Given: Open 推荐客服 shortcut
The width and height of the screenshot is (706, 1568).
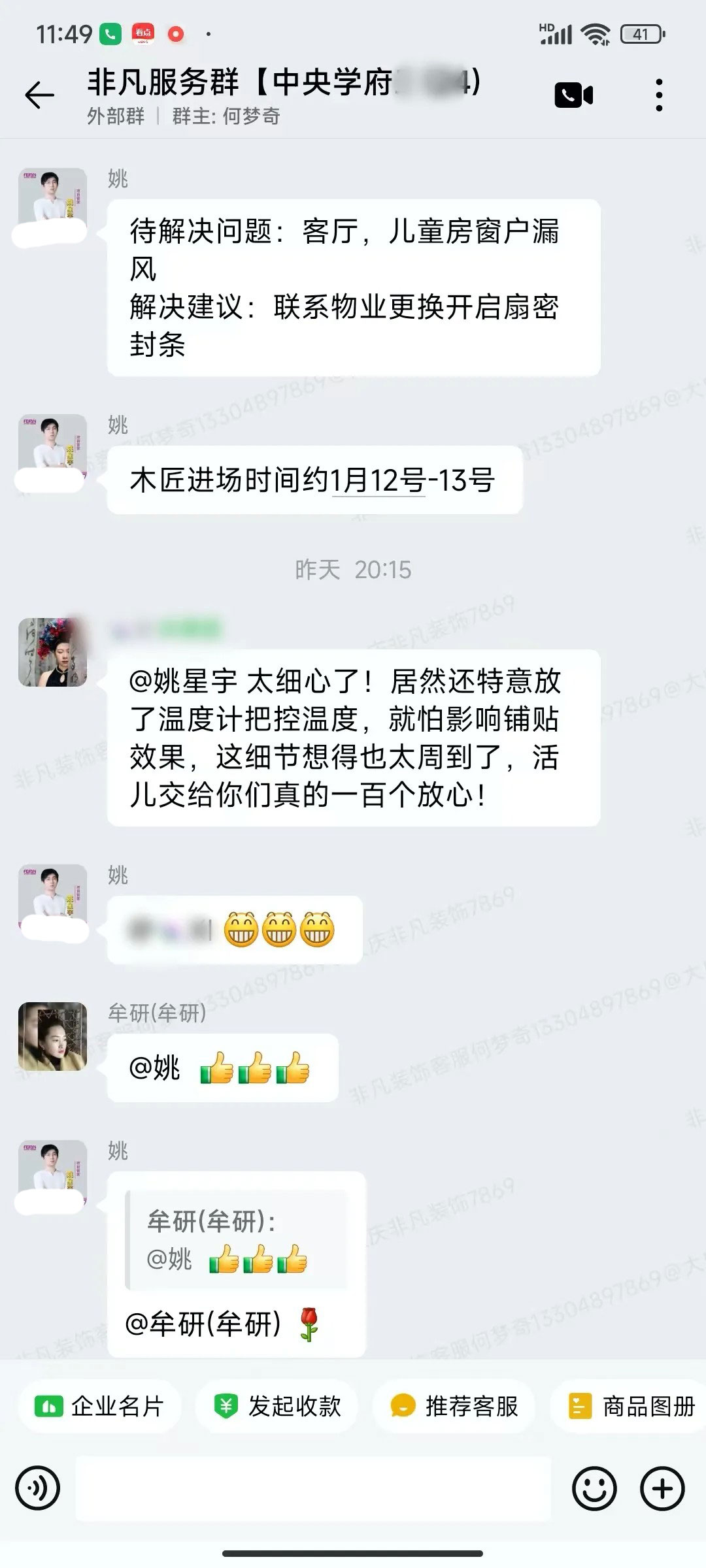Looking at the screenshot, I should click(x=454, y=1406).
